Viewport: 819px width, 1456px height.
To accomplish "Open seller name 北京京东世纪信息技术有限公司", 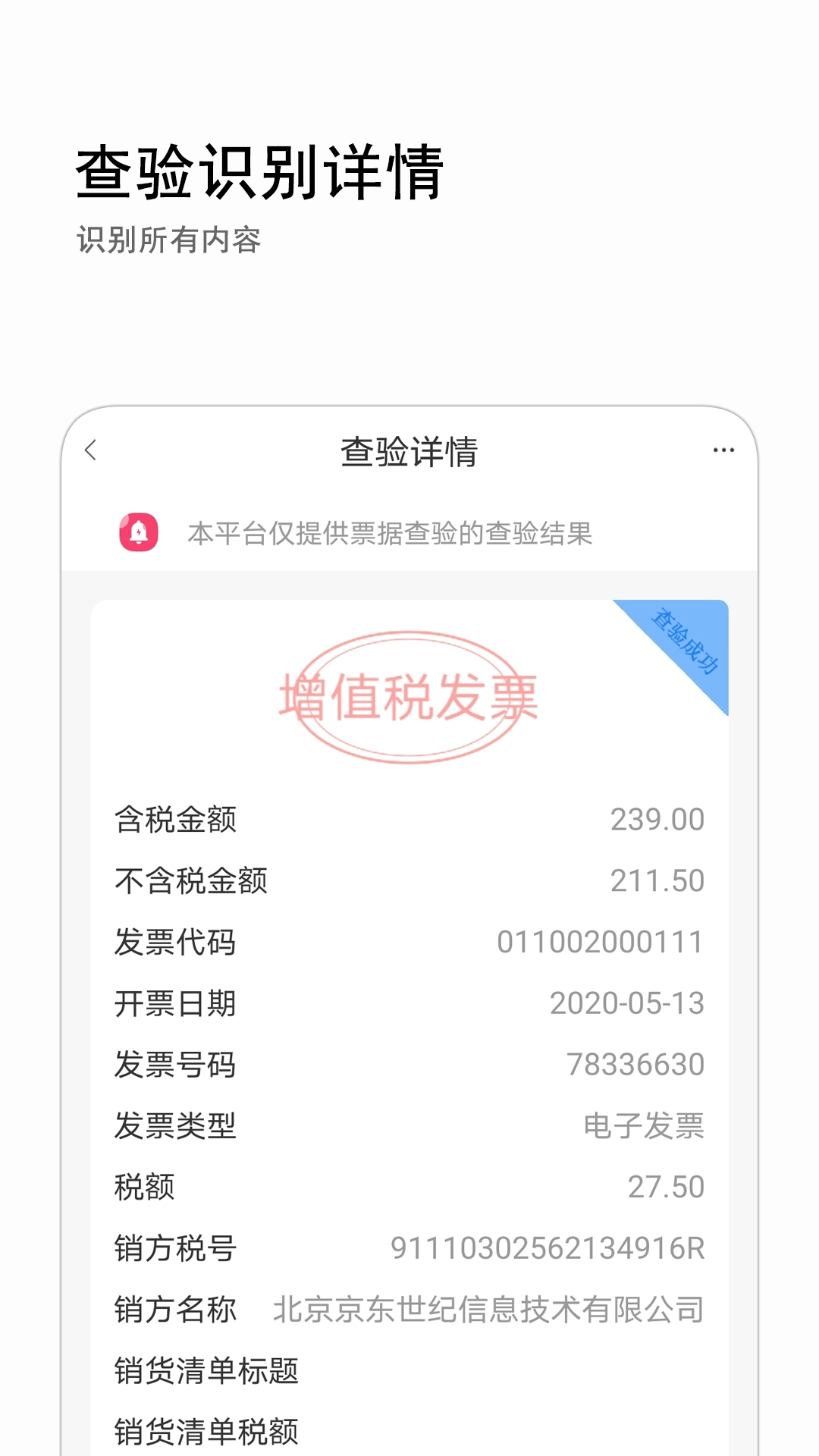I will point(491,1311).
